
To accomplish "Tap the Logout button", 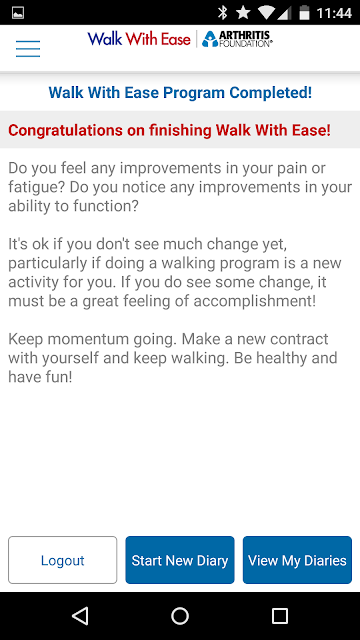I will tap(62, 560).
